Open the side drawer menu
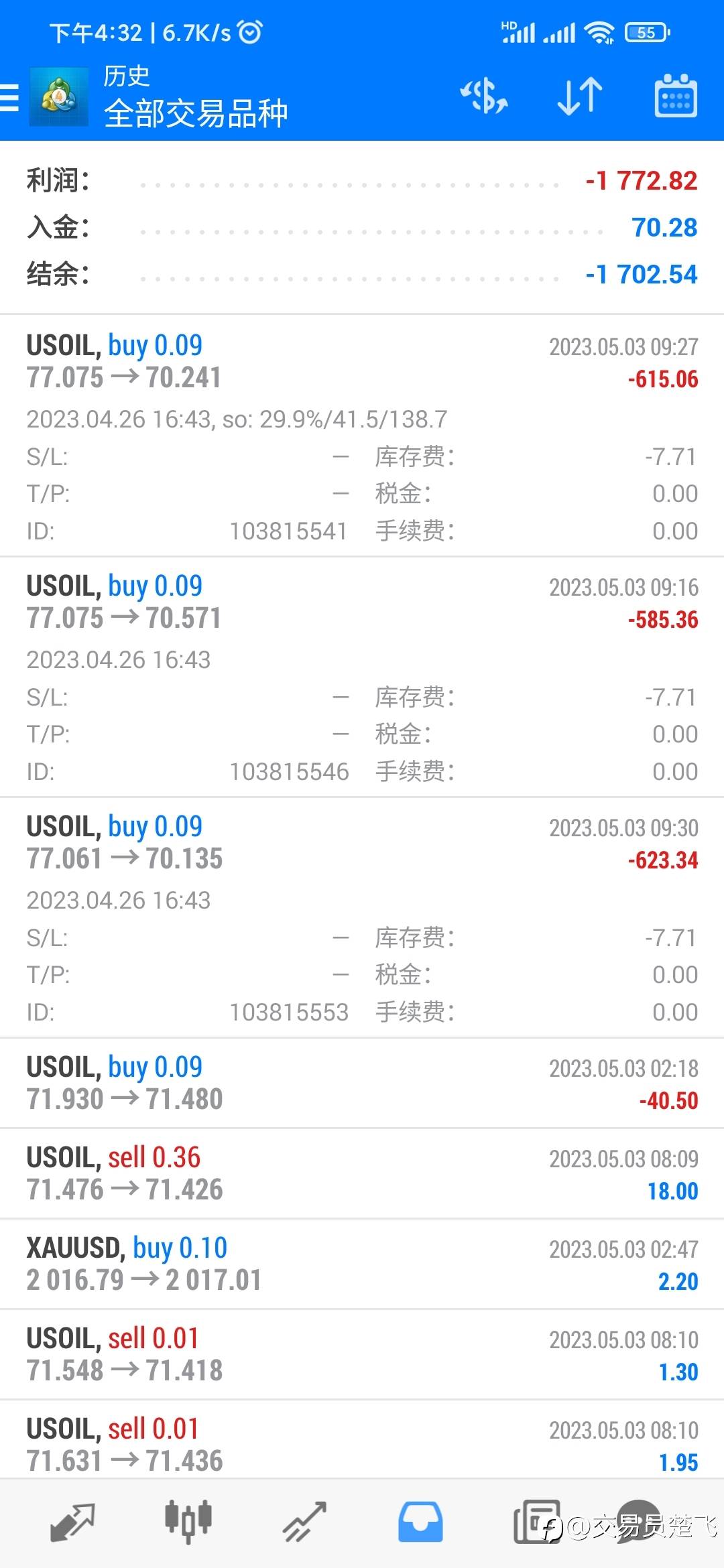The image size is (724, 1568). click(x=10, y=97)
